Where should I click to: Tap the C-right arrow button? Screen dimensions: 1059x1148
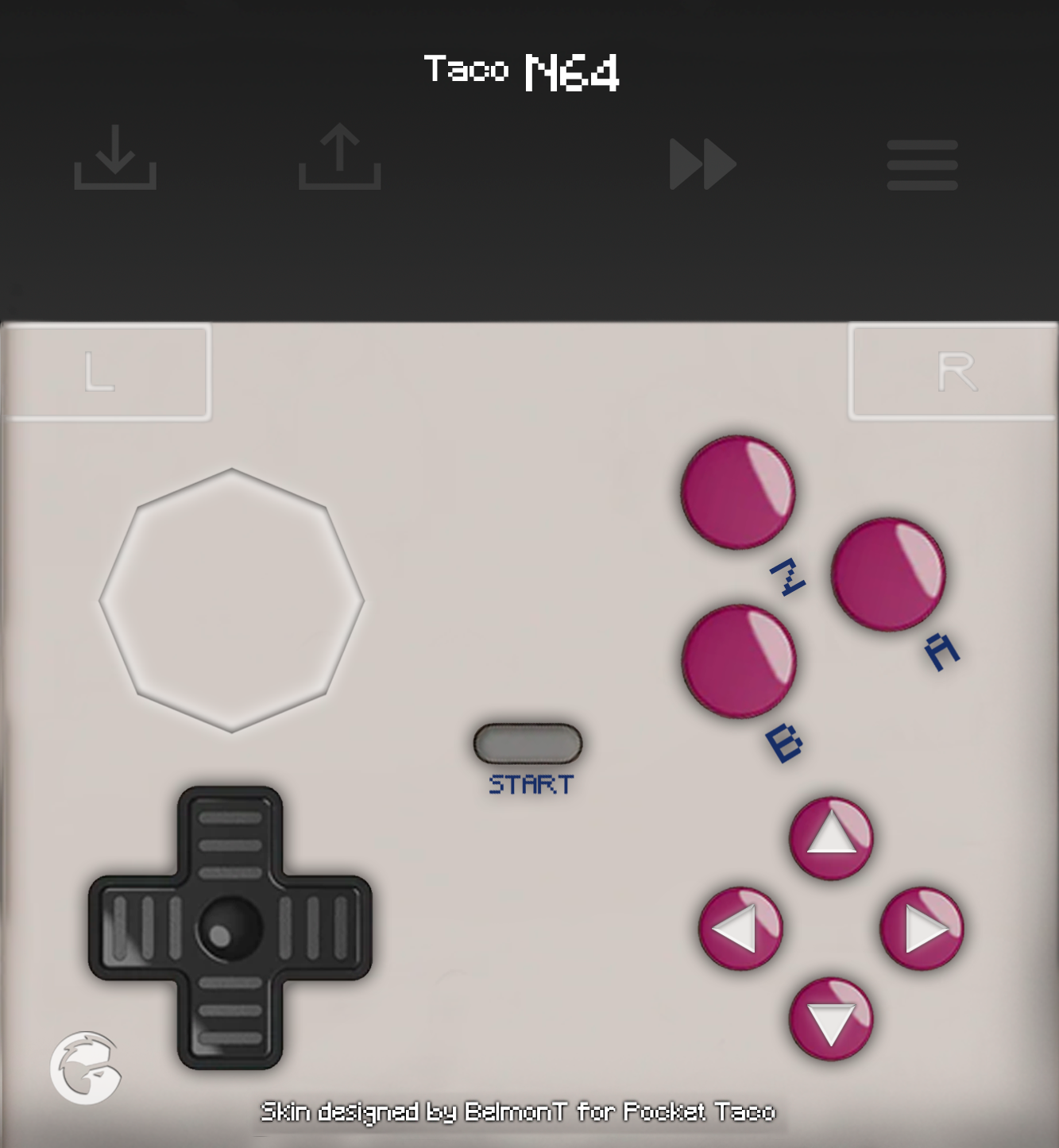(922, 929)
